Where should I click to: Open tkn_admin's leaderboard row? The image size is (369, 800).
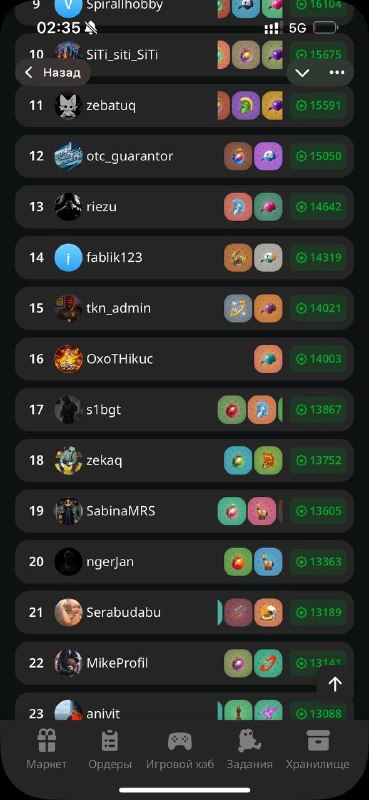point(184,308)
